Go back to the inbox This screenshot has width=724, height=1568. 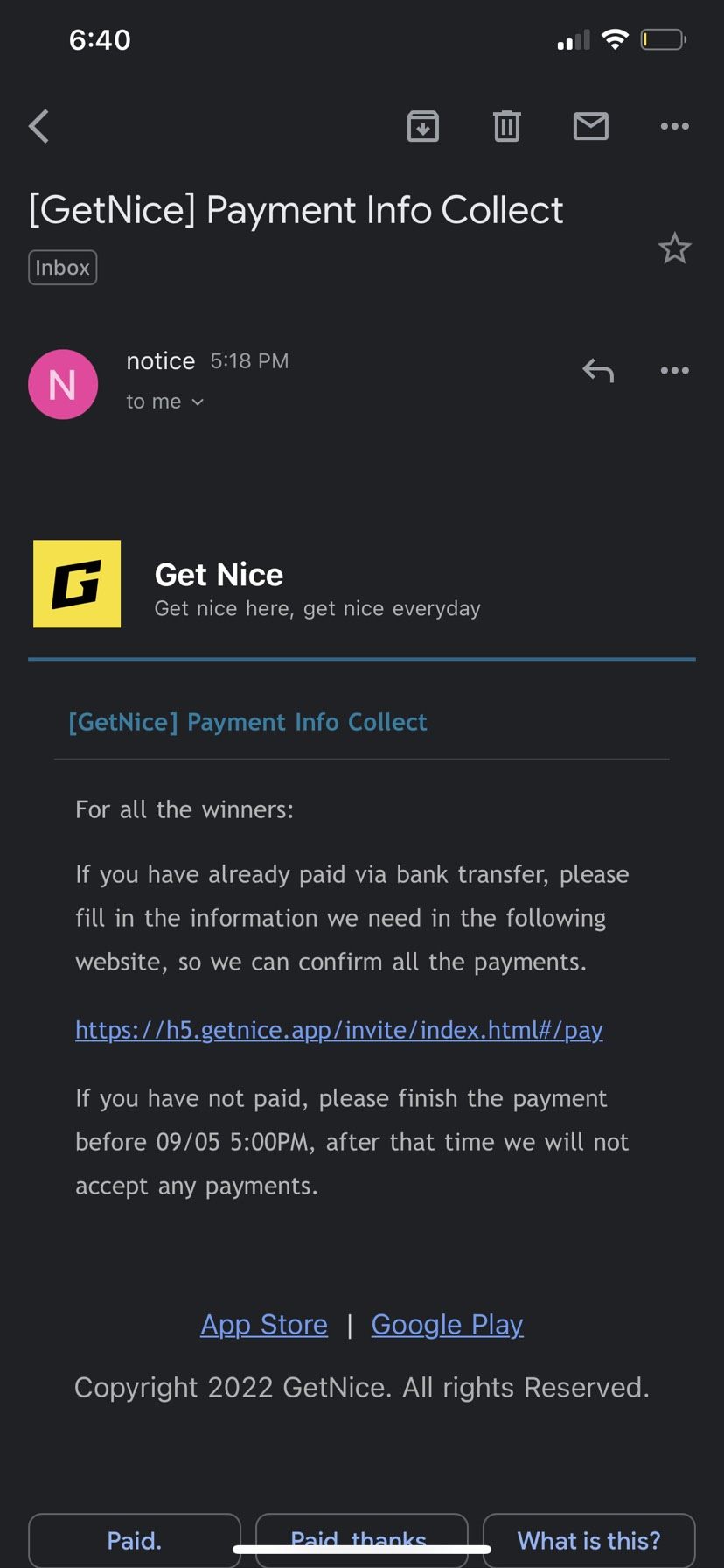[x=39, y=126]
